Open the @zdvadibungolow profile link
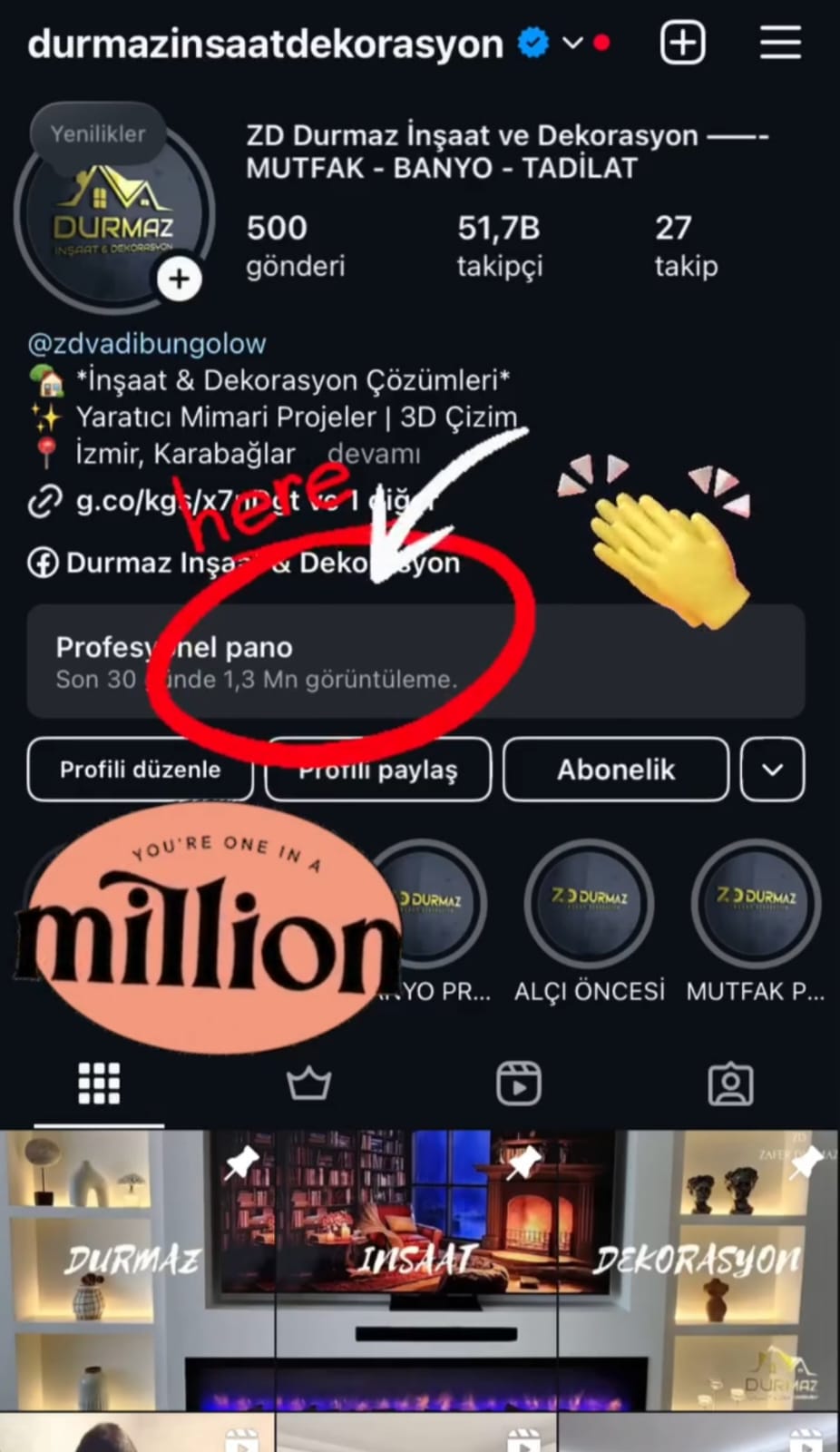840x1452 pixels. tap(147, 344)
